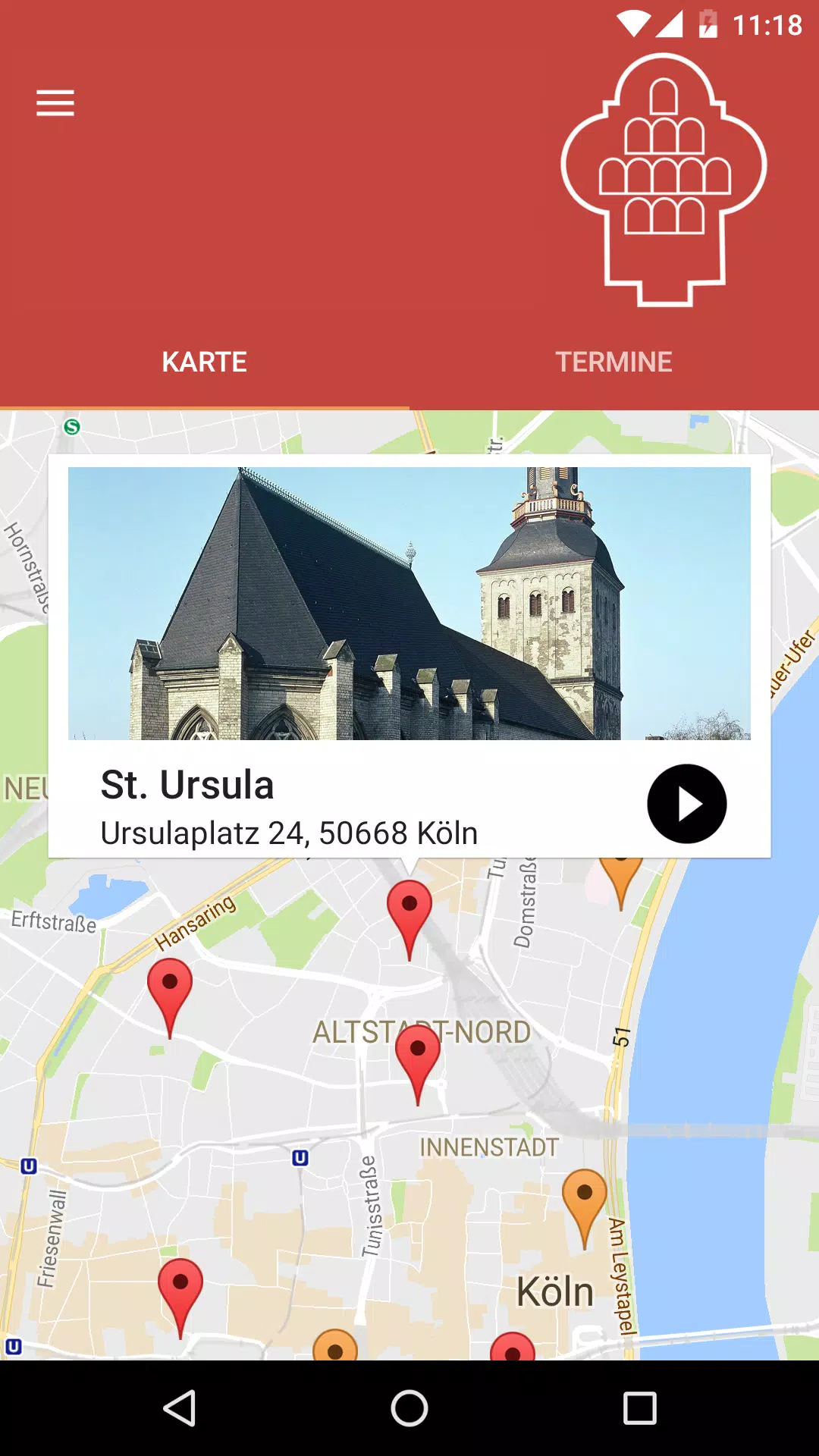The width and height of the screenshot is (819, 1456).
Task: Switch to the Termine tab
Action: [613, 362]
